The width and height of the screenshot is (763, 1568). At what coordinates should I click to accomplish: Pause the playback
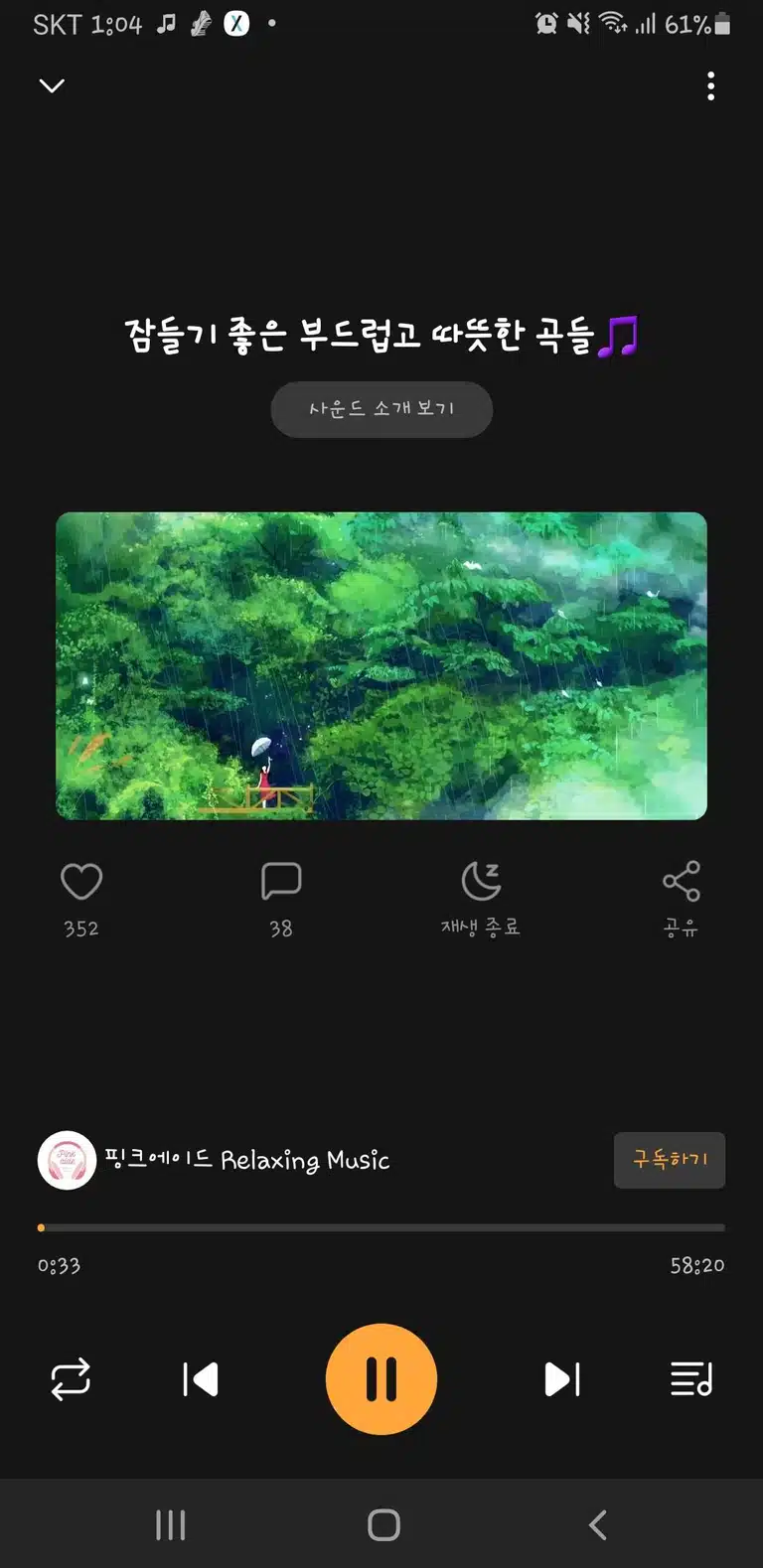(x=381, y=1379)
